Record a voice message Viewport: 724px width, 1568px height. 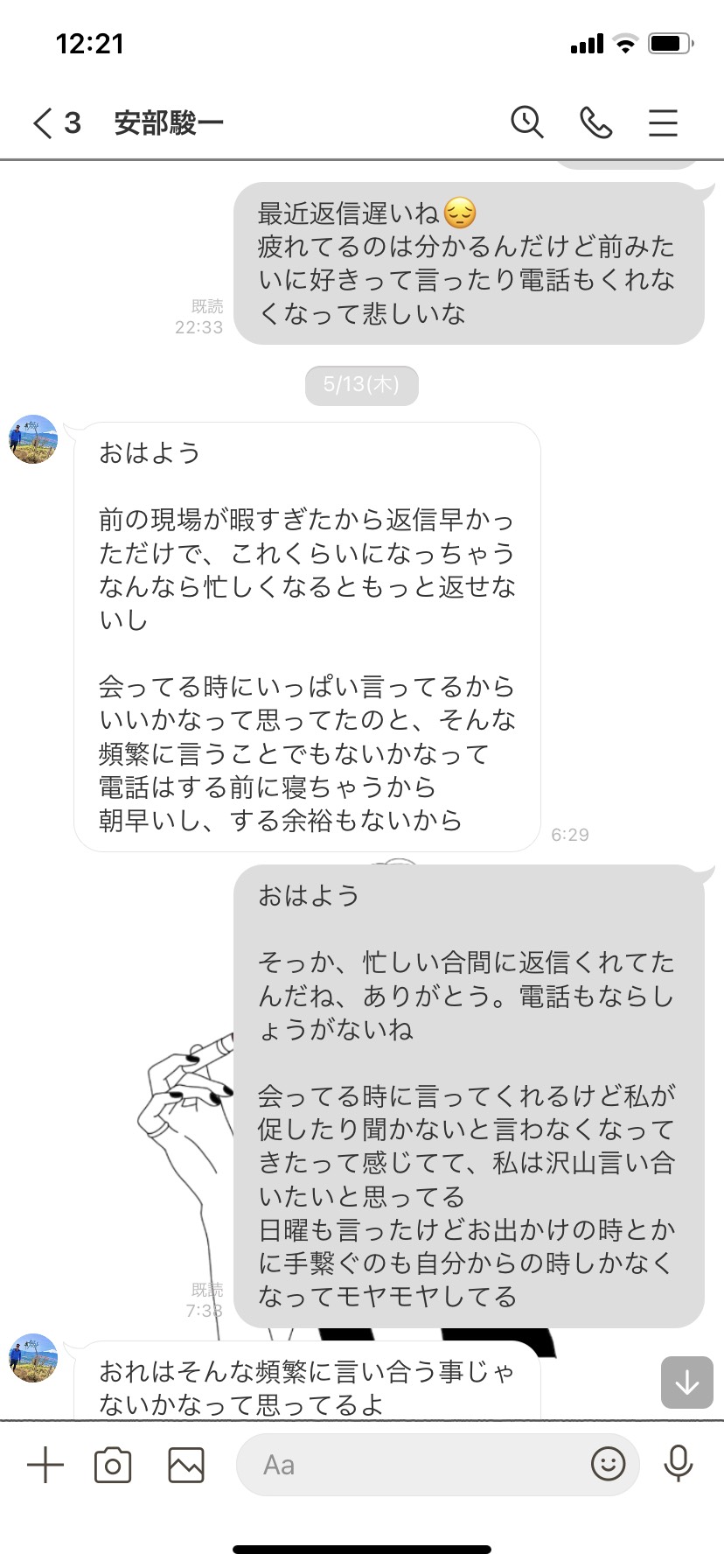(679, 1464)
